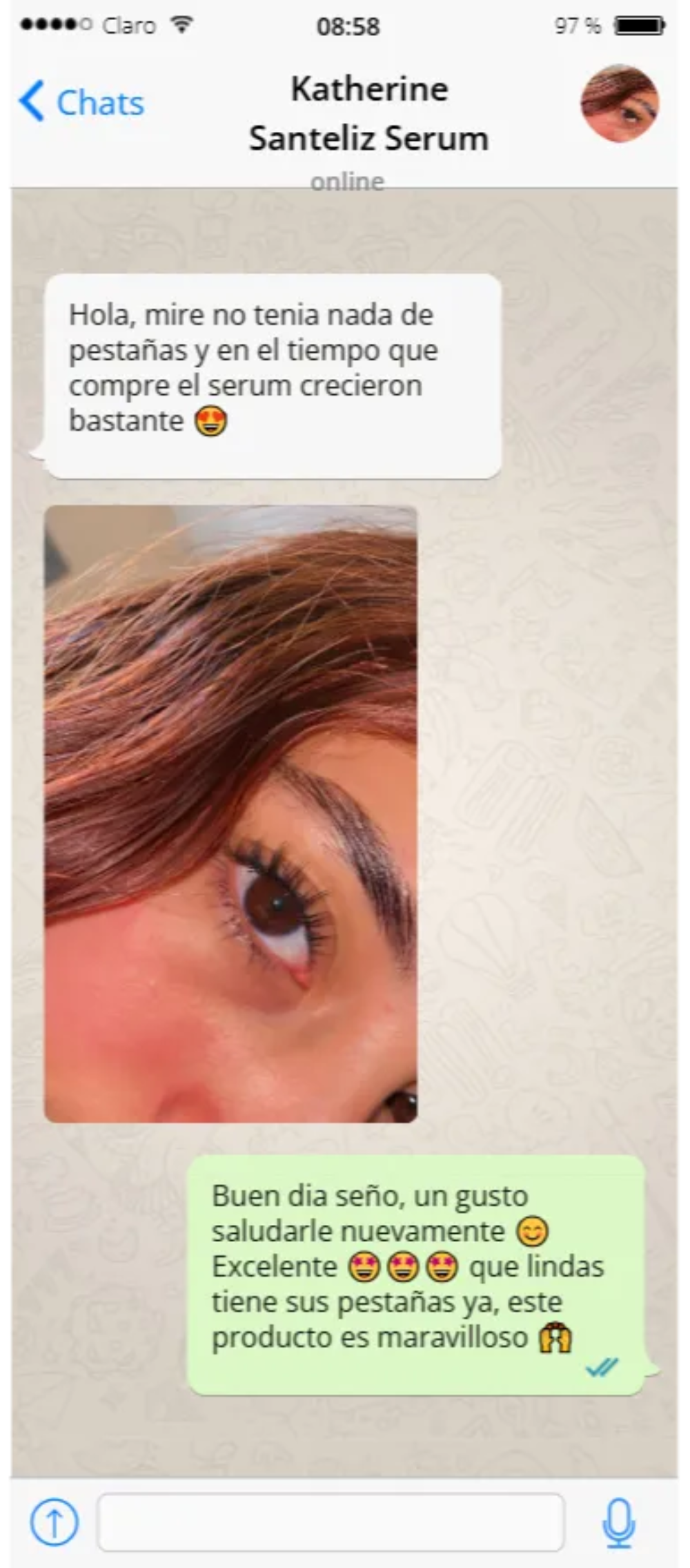Focus the message text field
690x1568 pixels.
[331, 1522]
